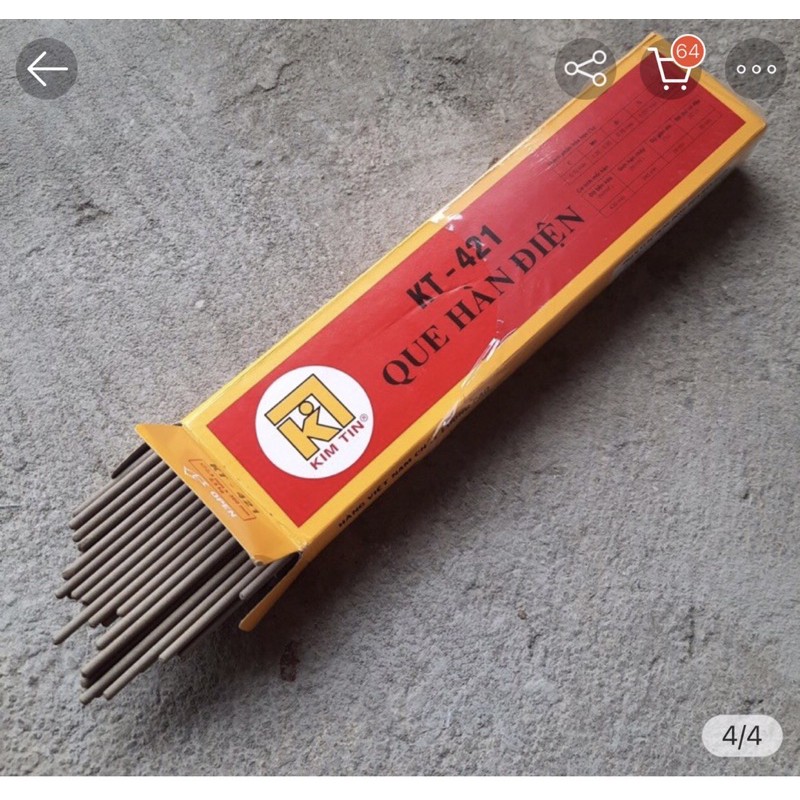Screen dimensions: 800x800
Task: Open the three-dot overflow menu
Action: tap(756, 69)
